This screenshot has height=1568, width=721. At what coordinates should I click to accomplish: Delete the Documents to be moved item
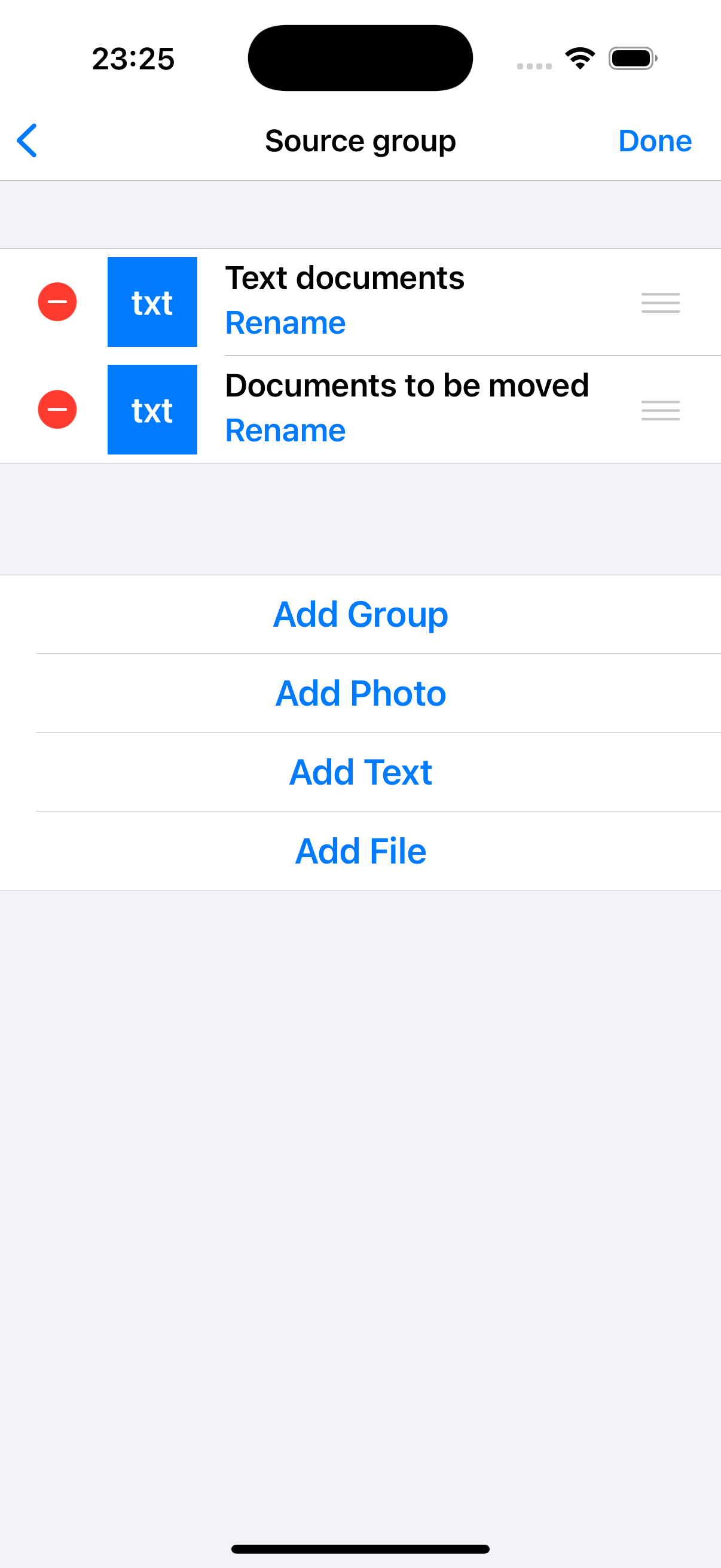click(57, 410)
